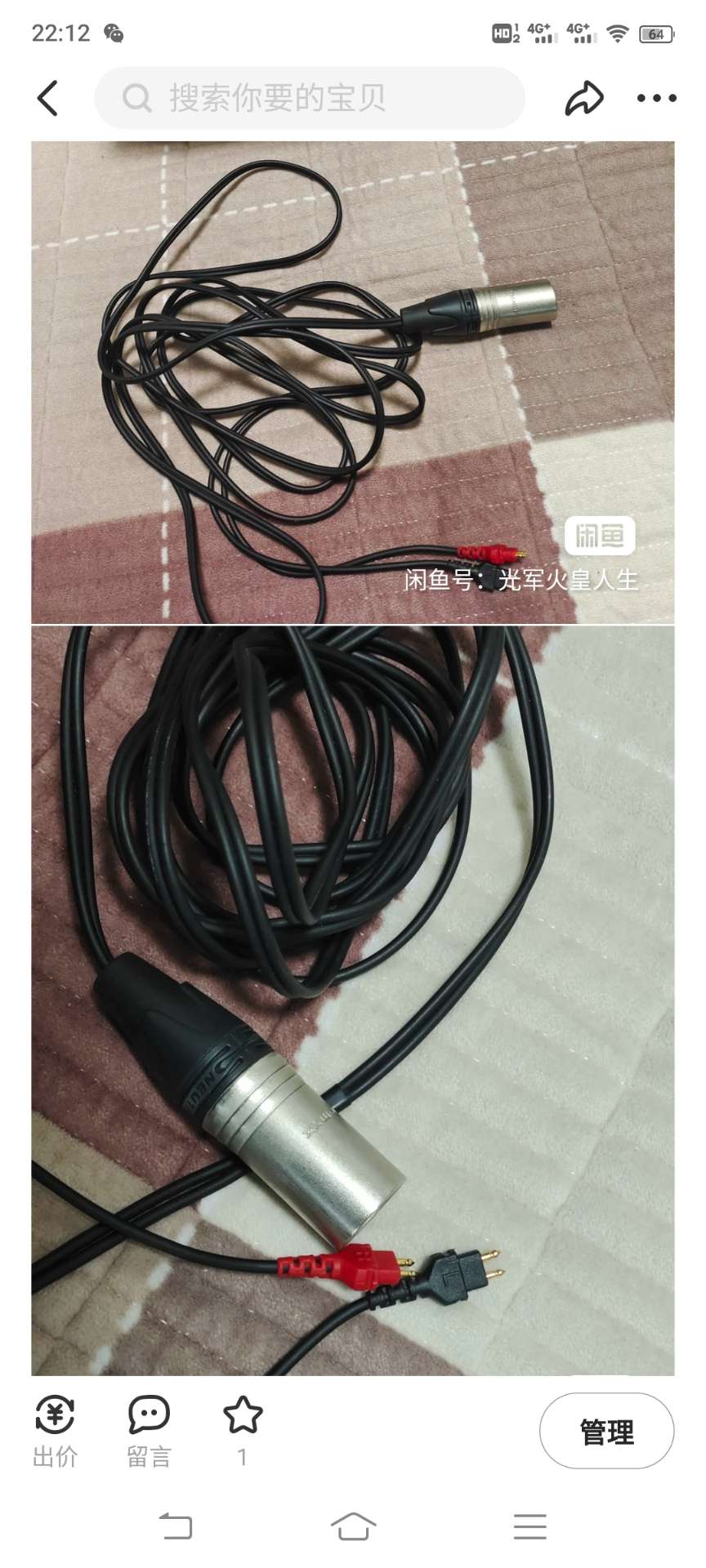Go to the system home screen
This screenshot has height=1568, width=706.
pos(353,1526)
